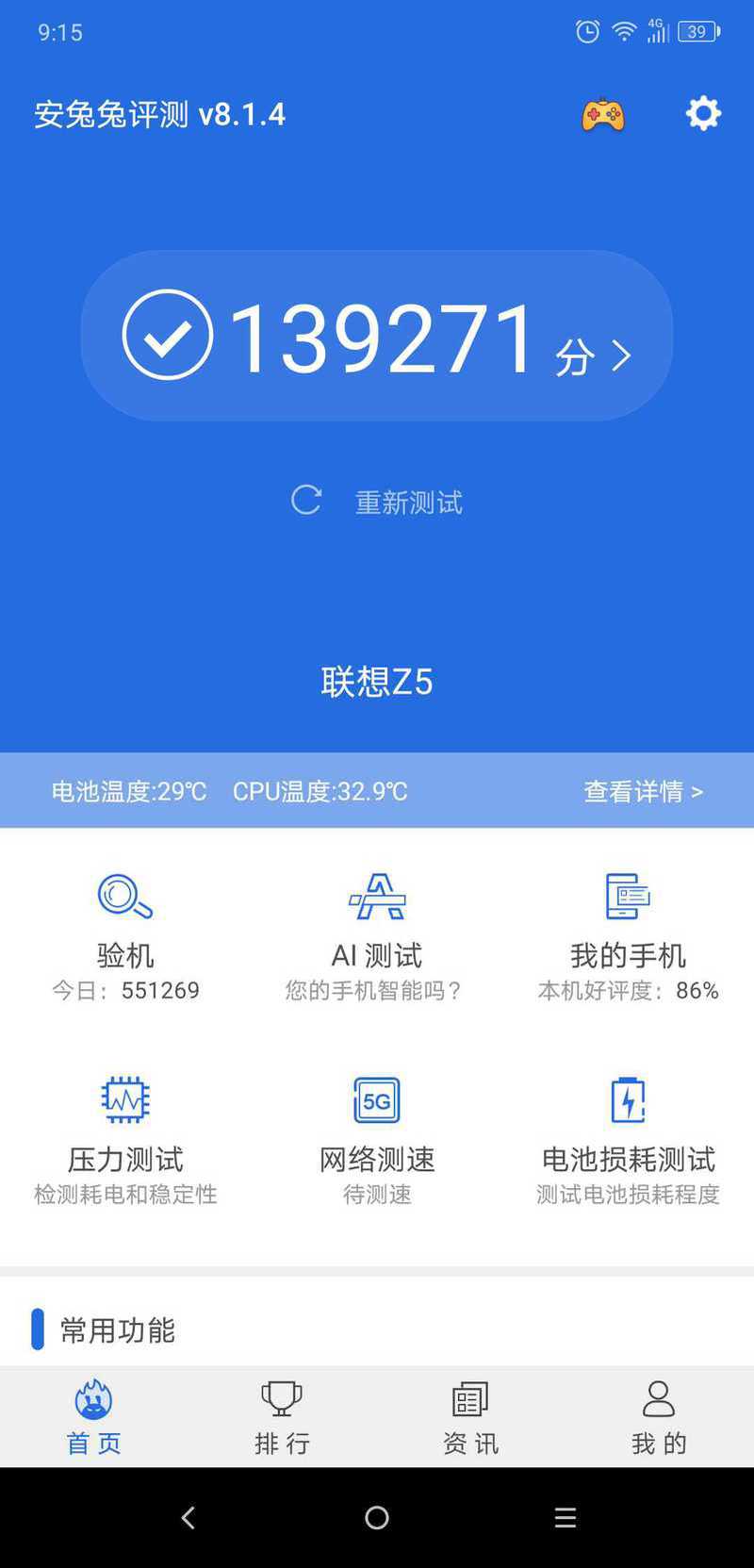Launch 压力测试 stress test

pyautogui.click(x=125, y=1141)
